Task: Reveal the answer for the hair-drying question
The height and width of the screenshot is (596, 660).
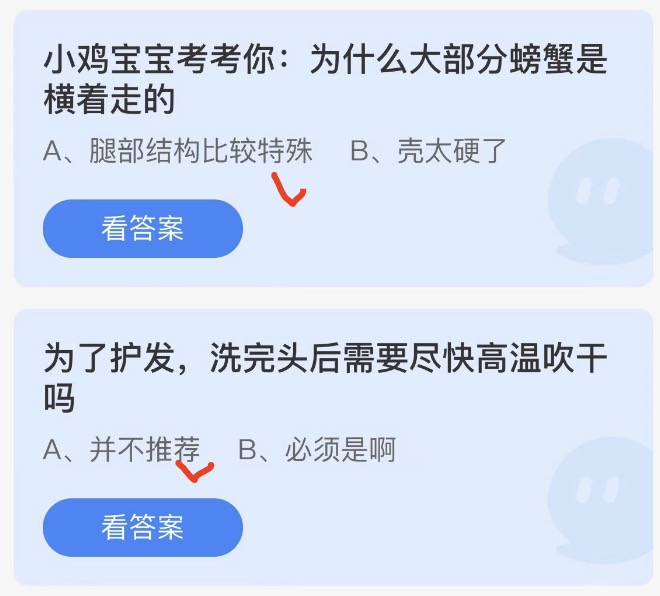Action: [x=143, y=527]
